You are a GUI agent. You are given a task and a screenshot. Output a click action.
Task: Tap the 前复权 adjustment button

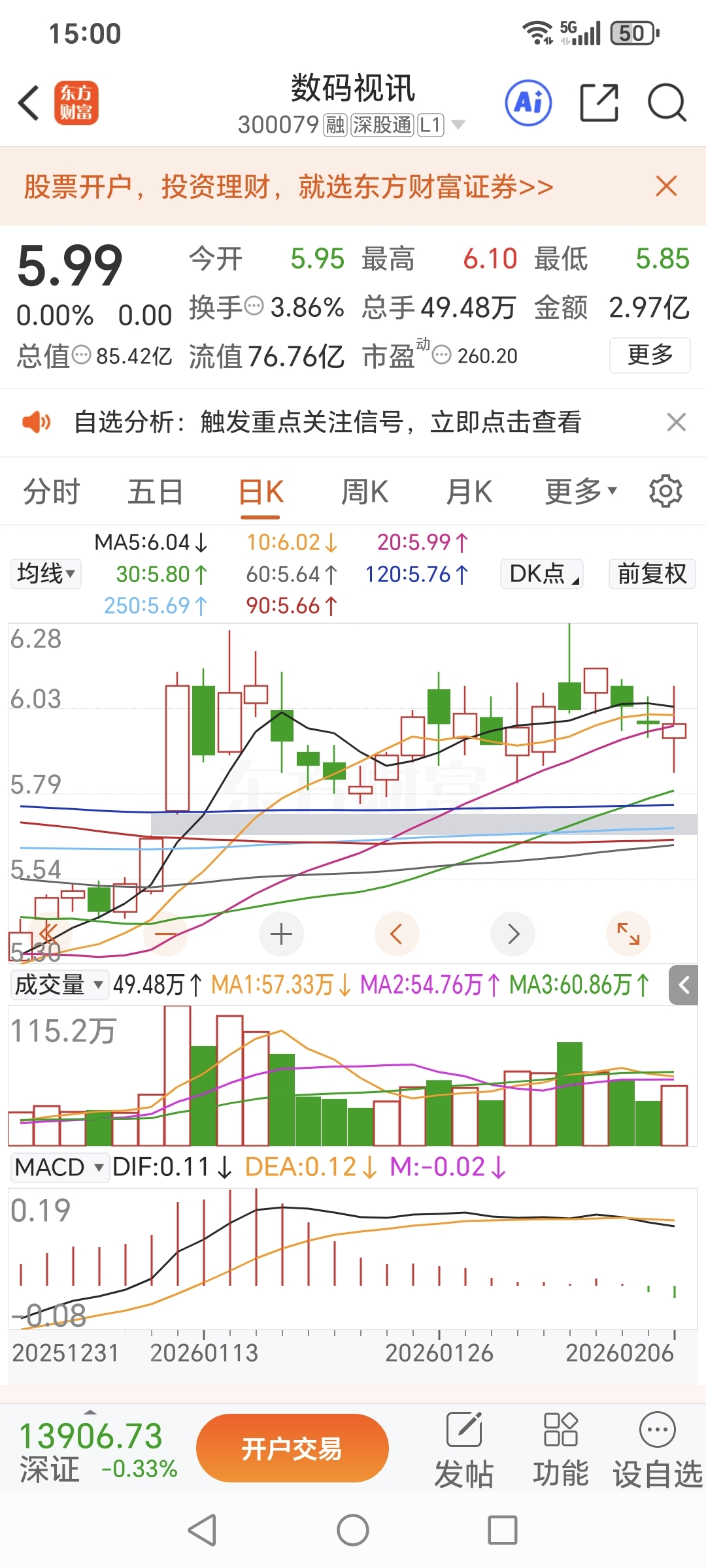point(652,574)
